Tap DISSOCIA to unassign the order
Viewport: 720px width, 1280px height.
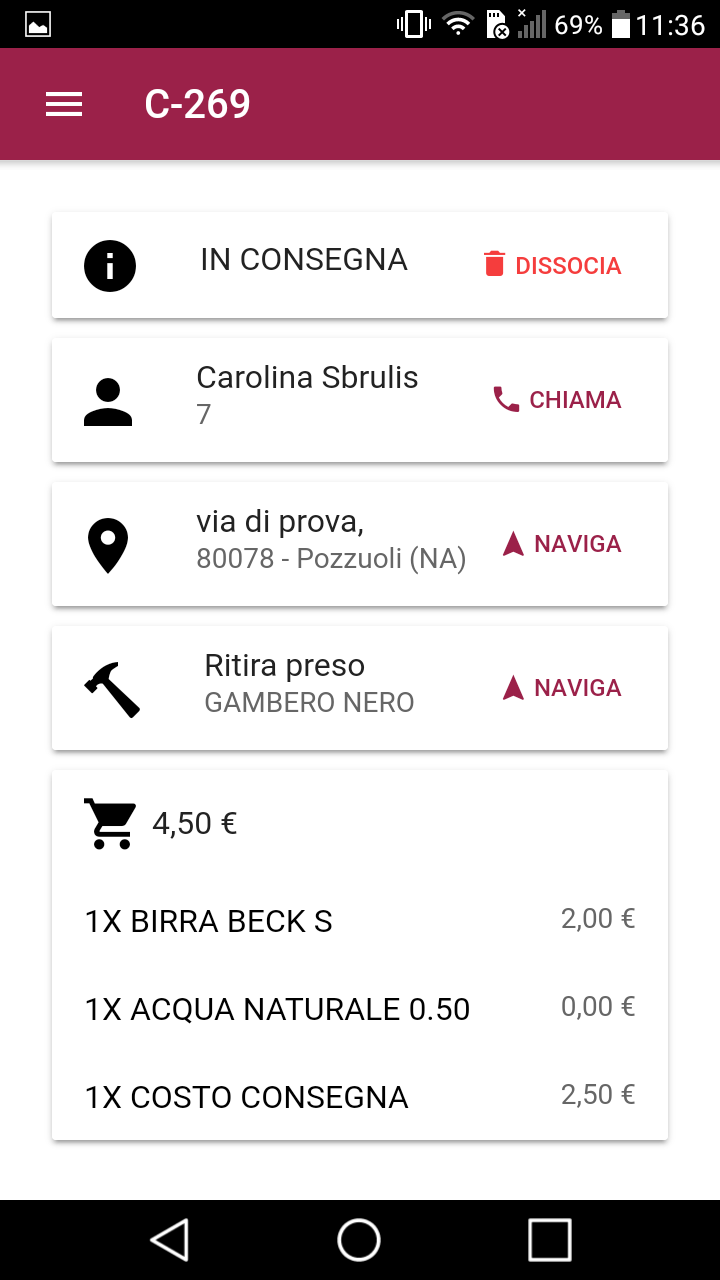click(552, 265)
